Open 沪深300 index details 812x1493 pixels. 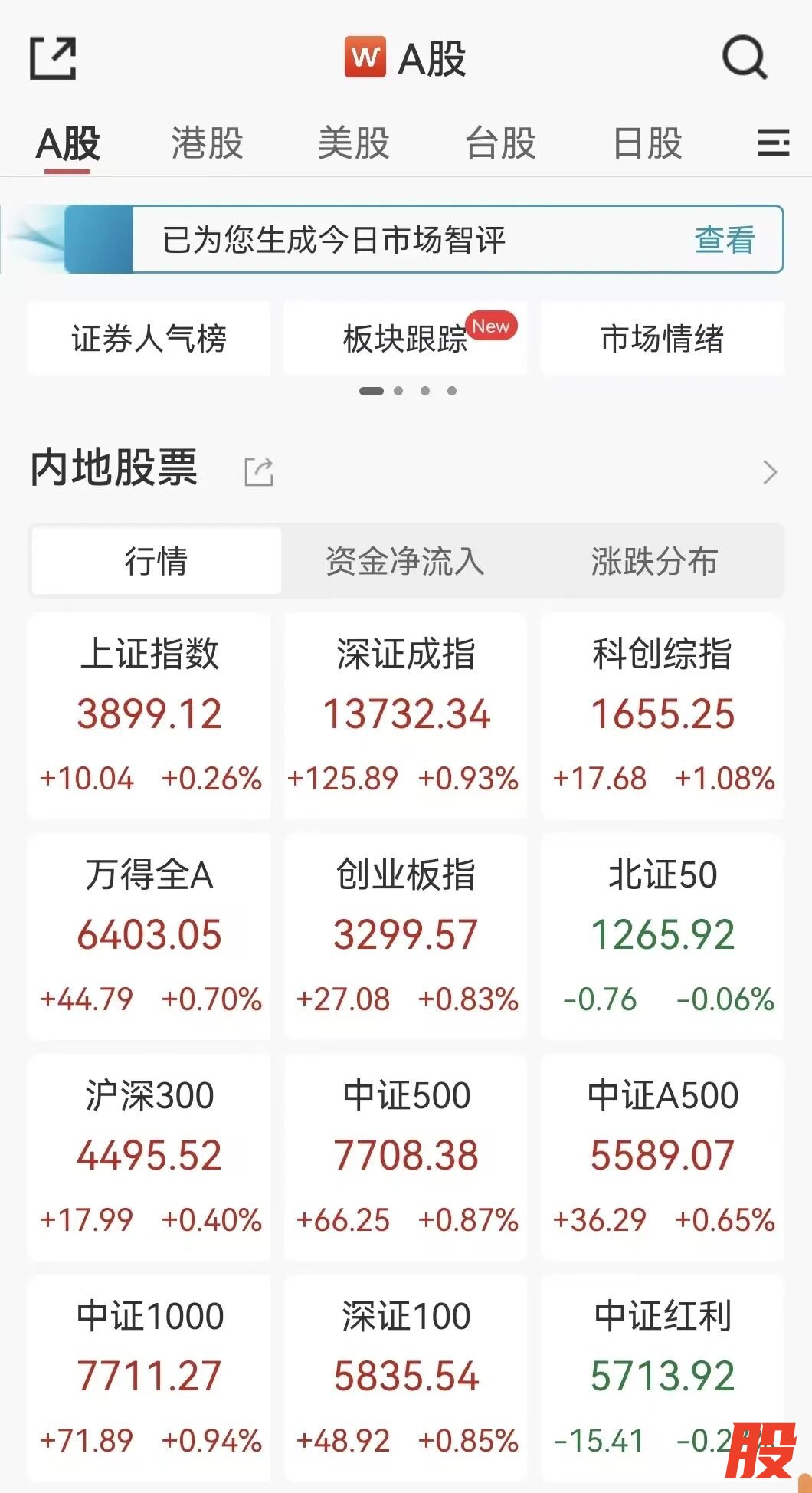click(149, 1156)
